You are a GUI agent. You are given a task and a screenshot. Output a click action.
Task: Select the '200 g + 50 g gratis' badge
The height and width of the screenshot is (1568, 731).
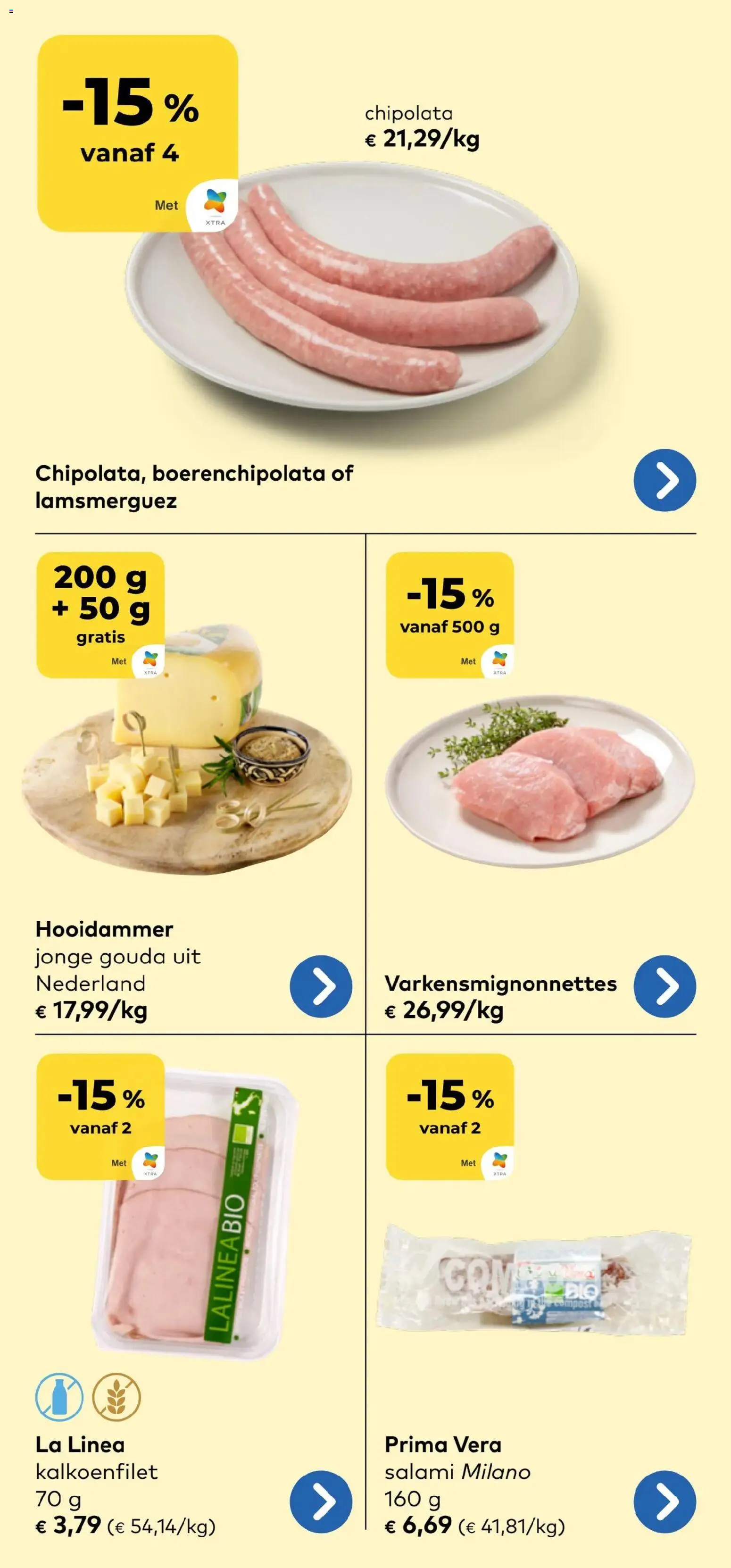coord(100,609)
